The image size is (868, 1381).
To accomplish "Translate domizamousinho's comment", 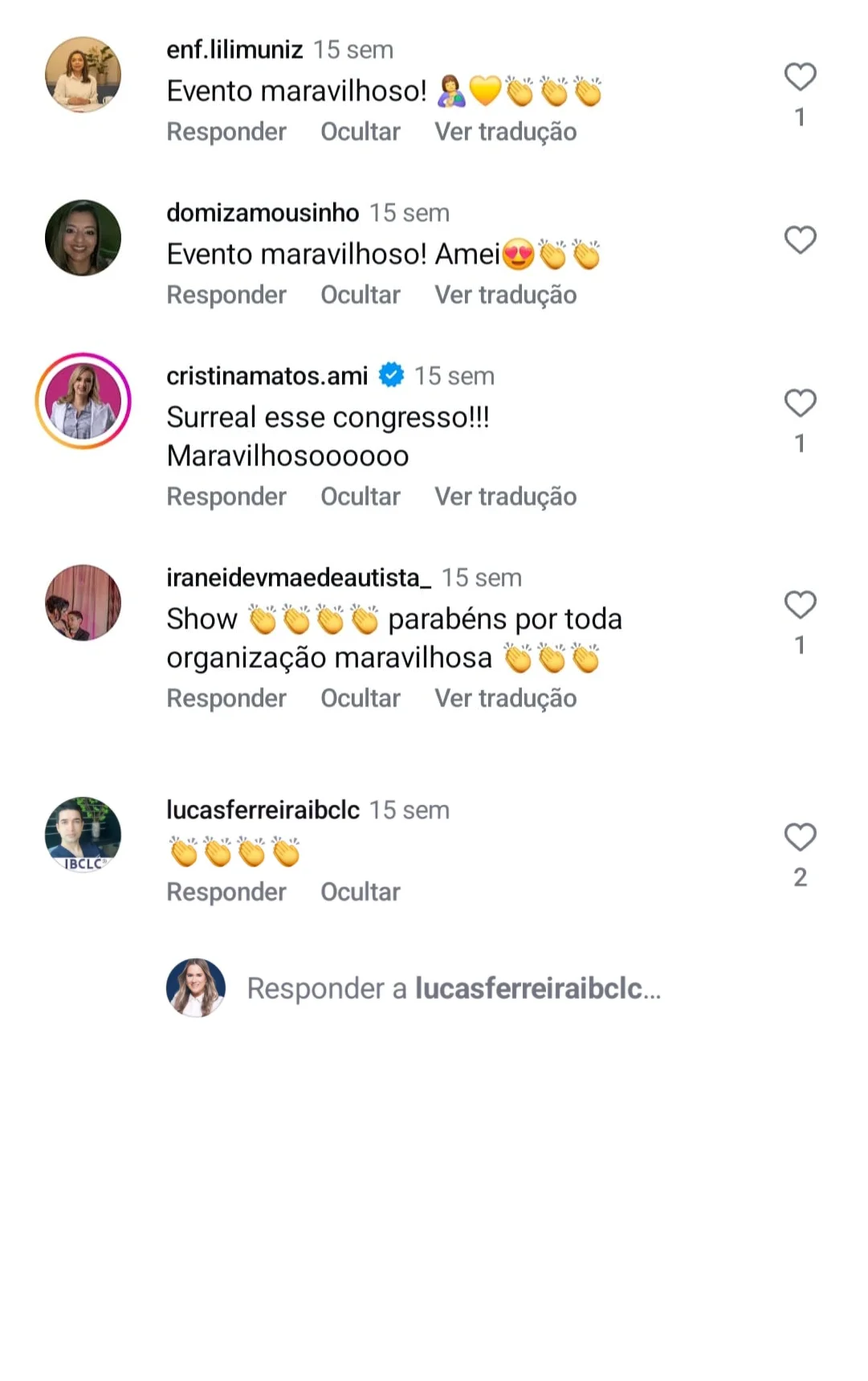I will [x=505, y=295].
